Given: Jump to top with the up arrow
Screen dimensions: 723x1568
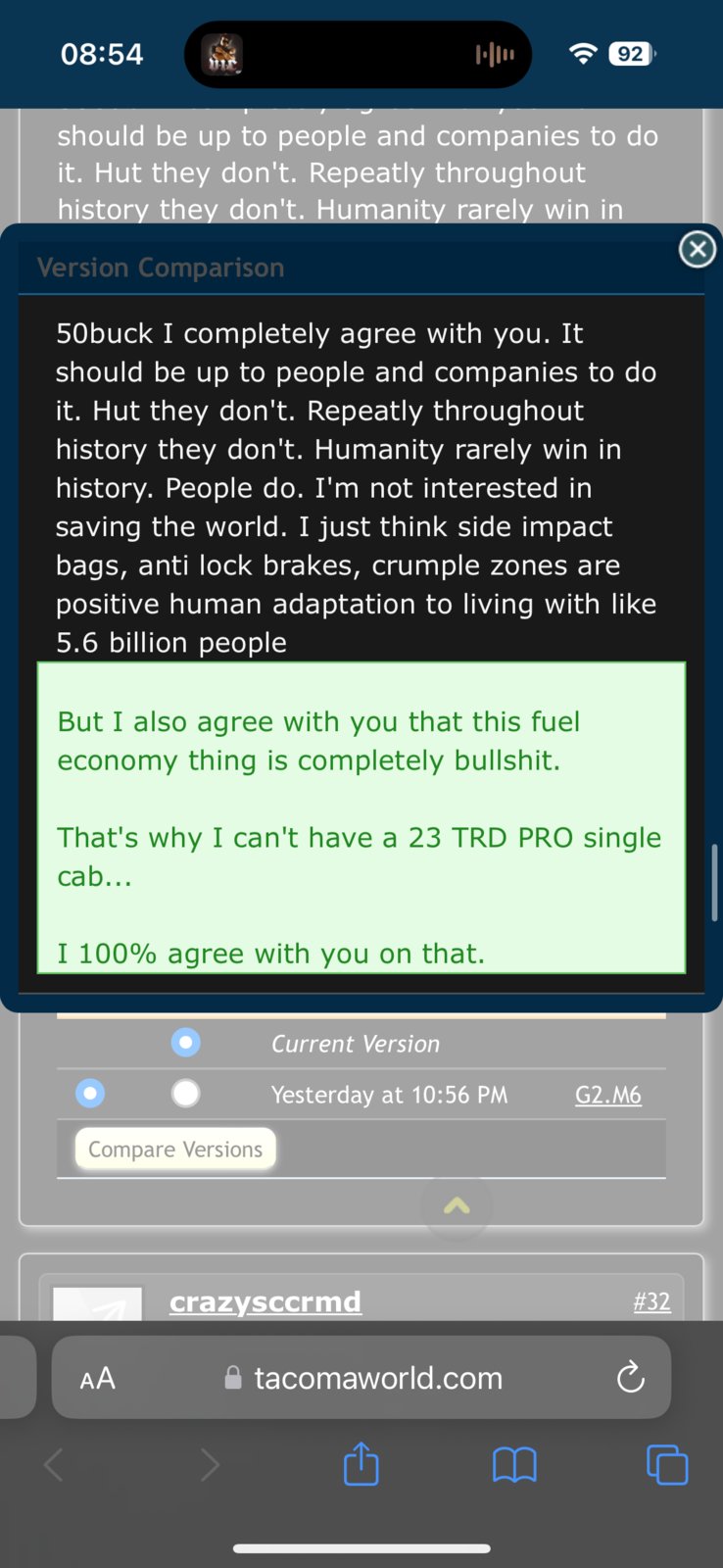Looking at the screenshot, I should click(x=457, y=1206).
